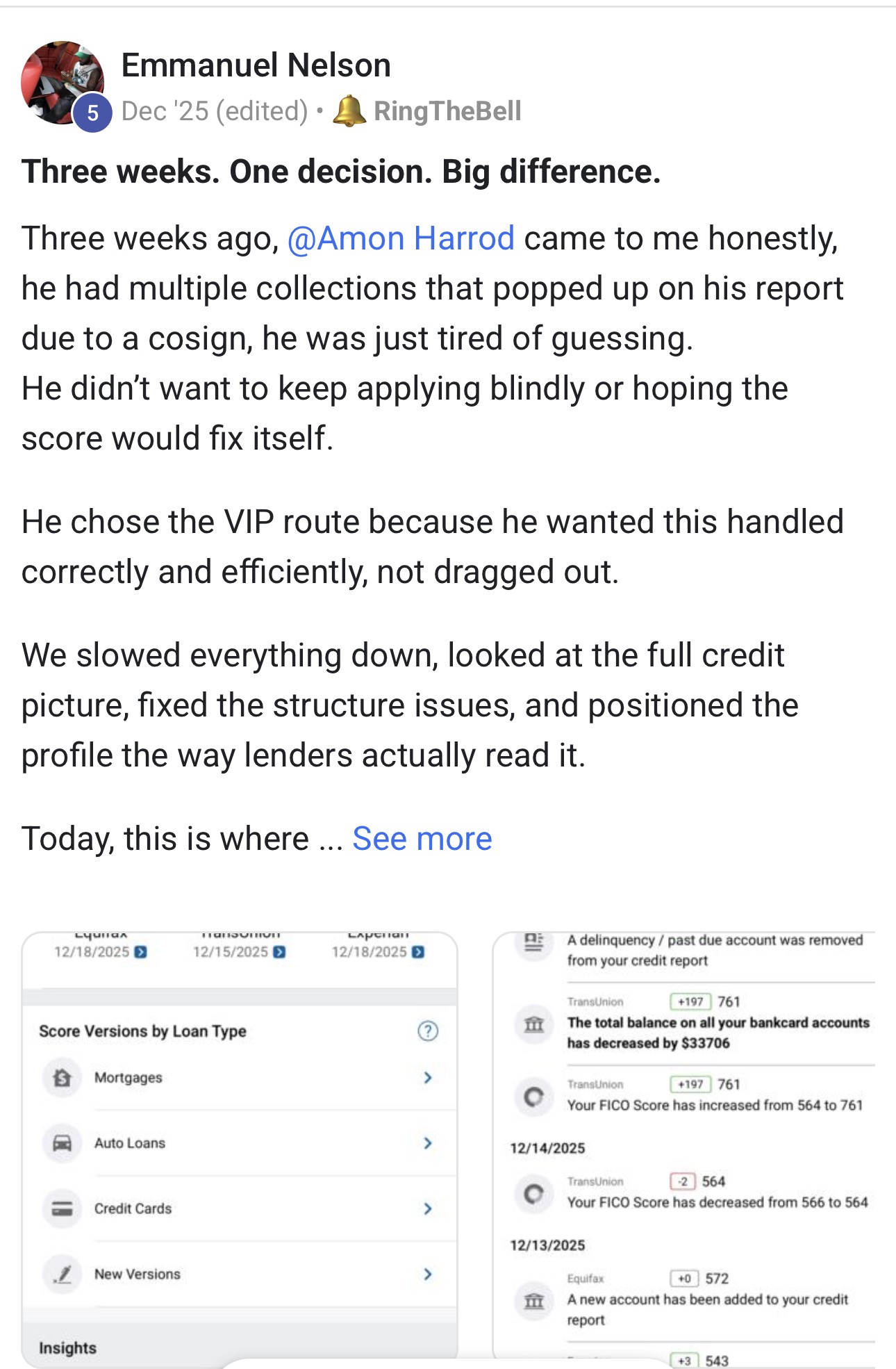Open the Score Versions by Loan Type image
The height and width of the screenshot is (1369, 896).
point(240,1147)
